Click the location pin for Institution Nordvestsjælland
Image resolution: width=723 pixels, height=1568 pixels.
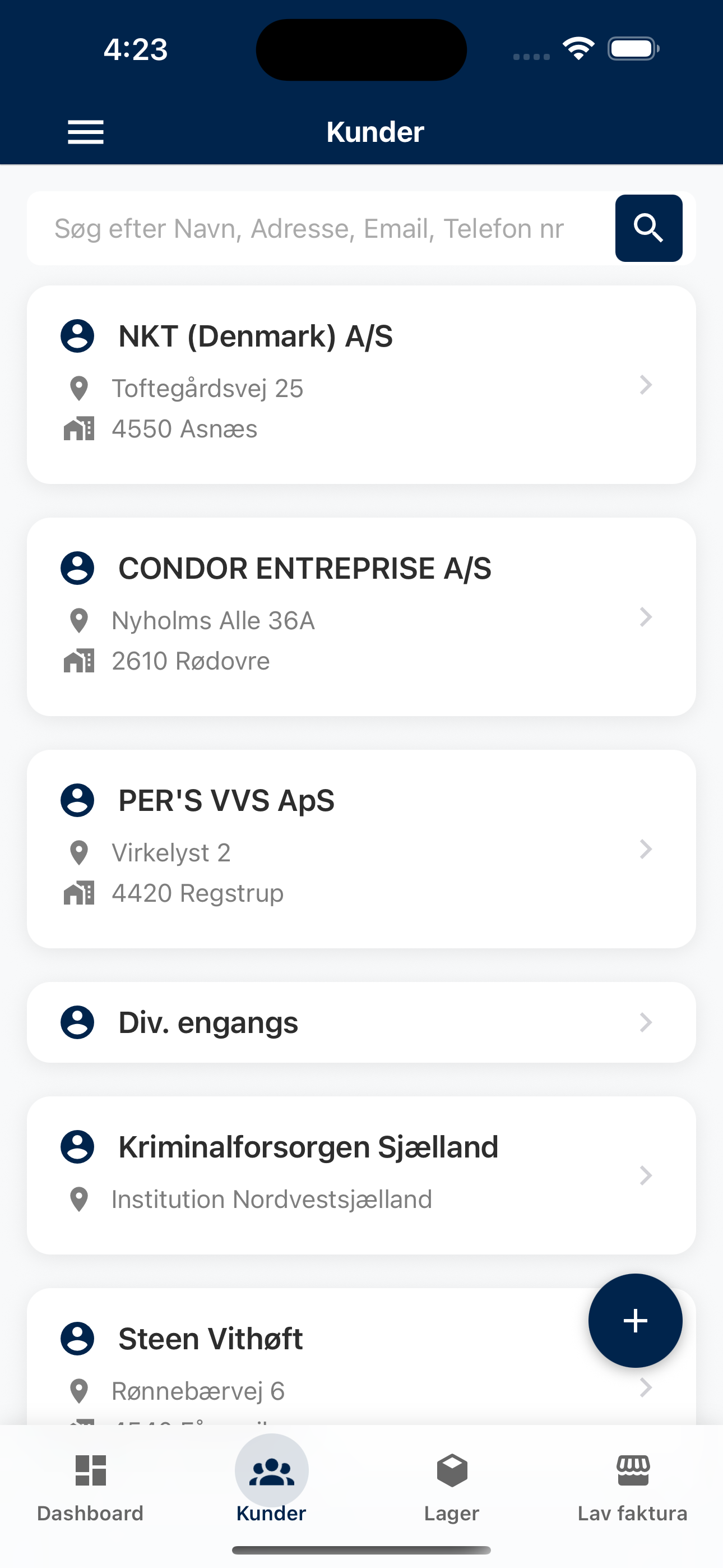(x=78, y=1198)
